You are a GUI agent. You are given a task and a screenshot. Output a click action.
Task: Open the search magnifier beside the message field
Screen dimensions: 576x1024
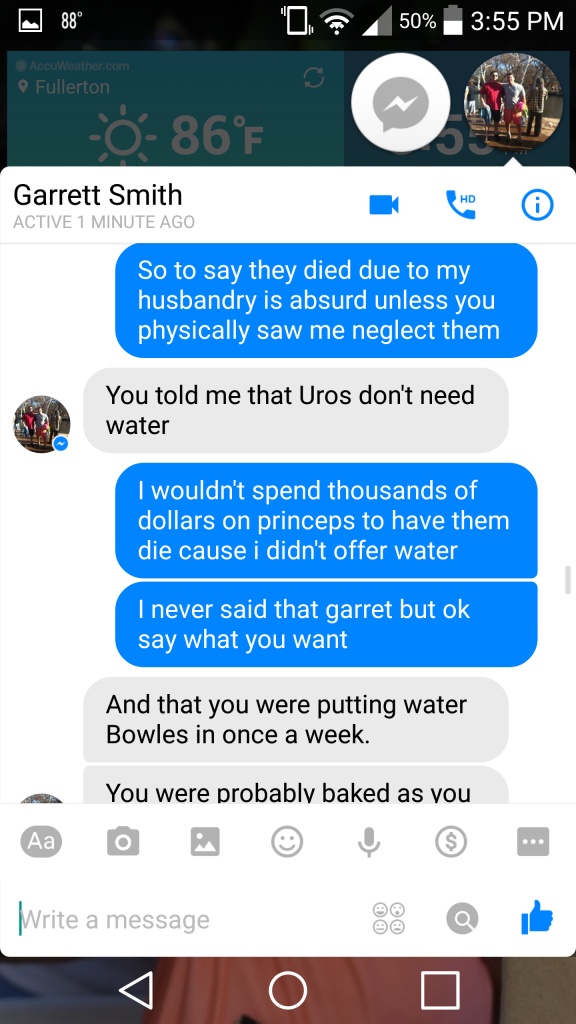(462, 919)
